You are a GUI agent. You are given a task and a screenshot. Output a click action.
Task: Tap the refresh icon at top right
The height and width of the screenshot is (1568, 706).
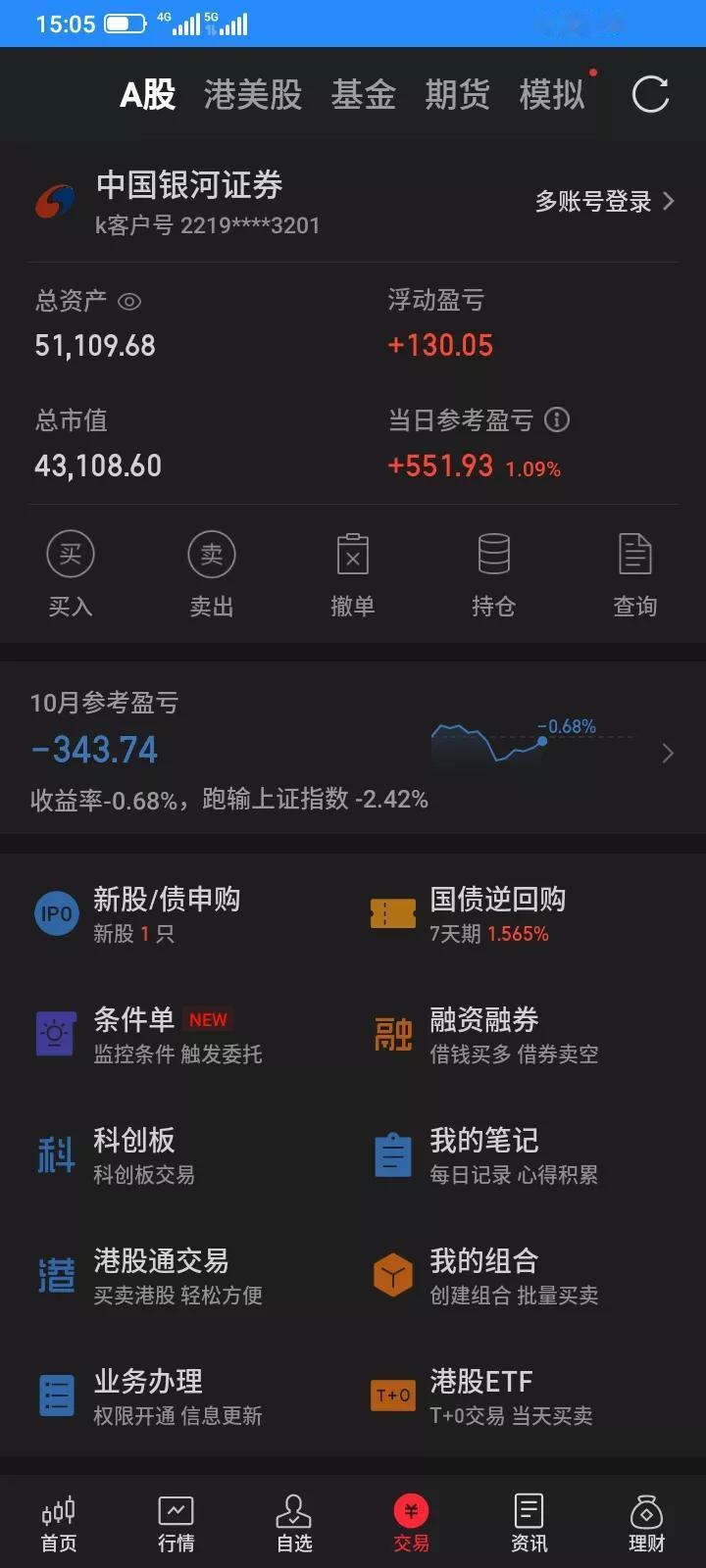coord(649,94)
